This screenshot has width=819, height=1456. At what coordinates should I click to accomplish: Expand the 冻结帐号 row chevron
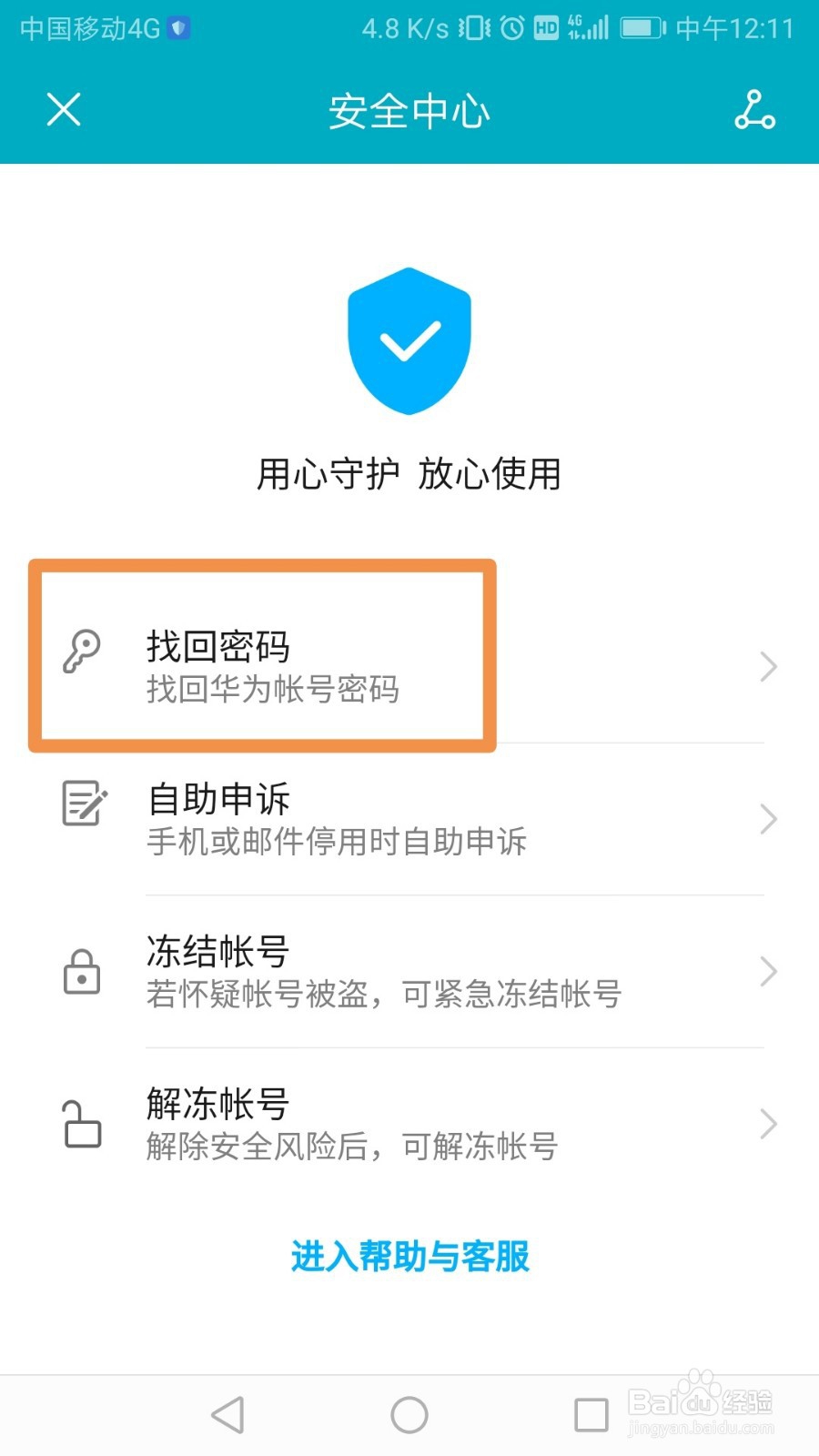[767, 972]
